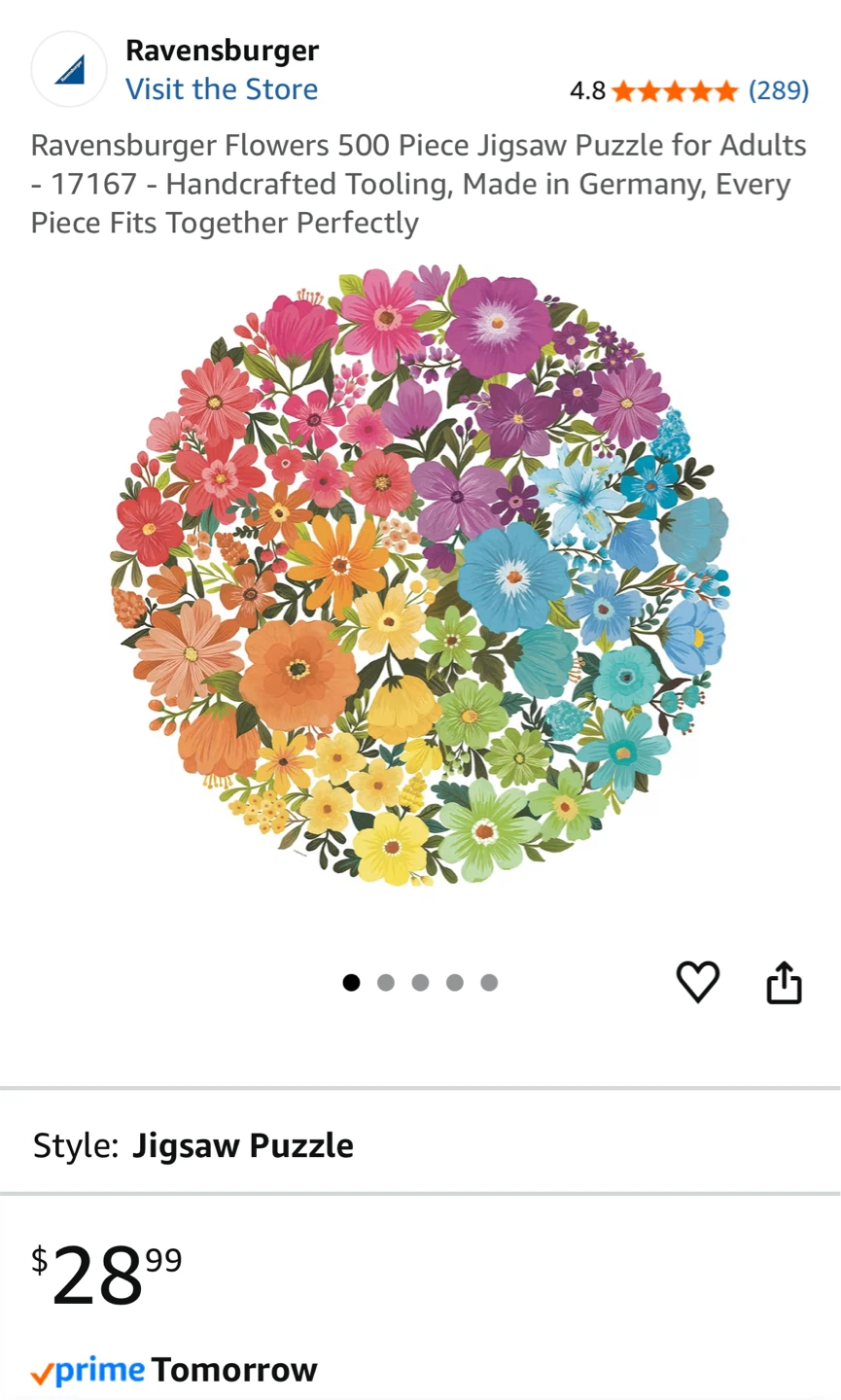Share this product listing
The height and width of the screenshot is (1400, 841).
[784, 982]
